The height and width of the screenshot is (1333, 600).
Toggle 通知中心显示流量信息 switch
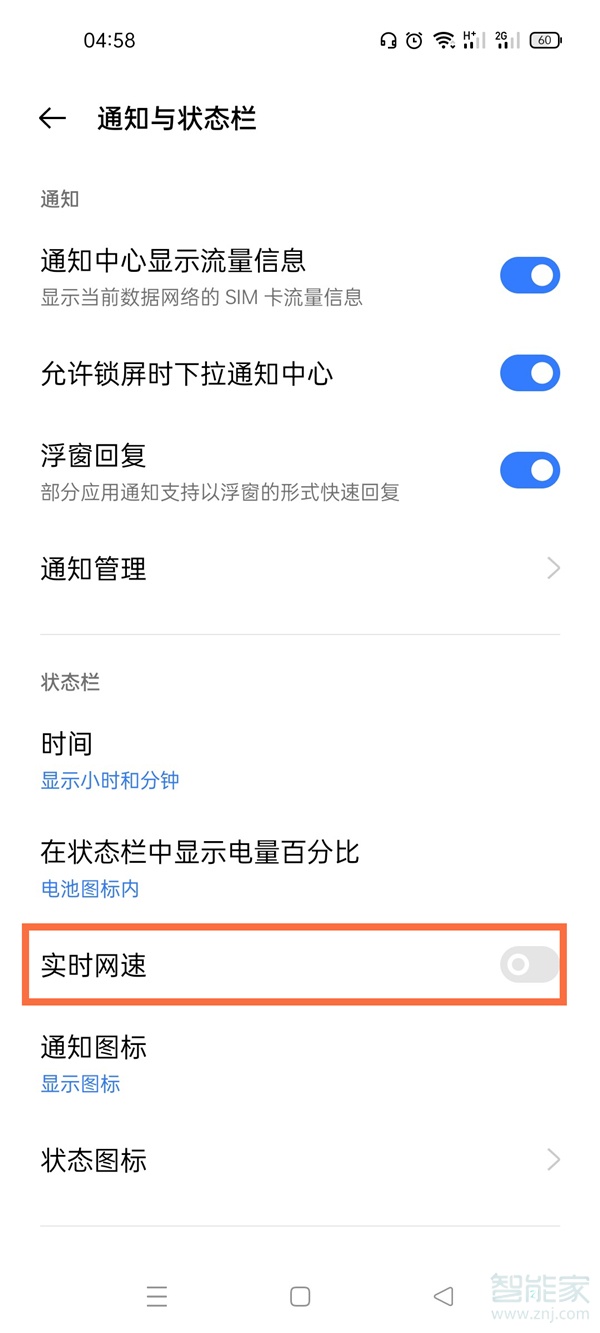click(529, 276)
